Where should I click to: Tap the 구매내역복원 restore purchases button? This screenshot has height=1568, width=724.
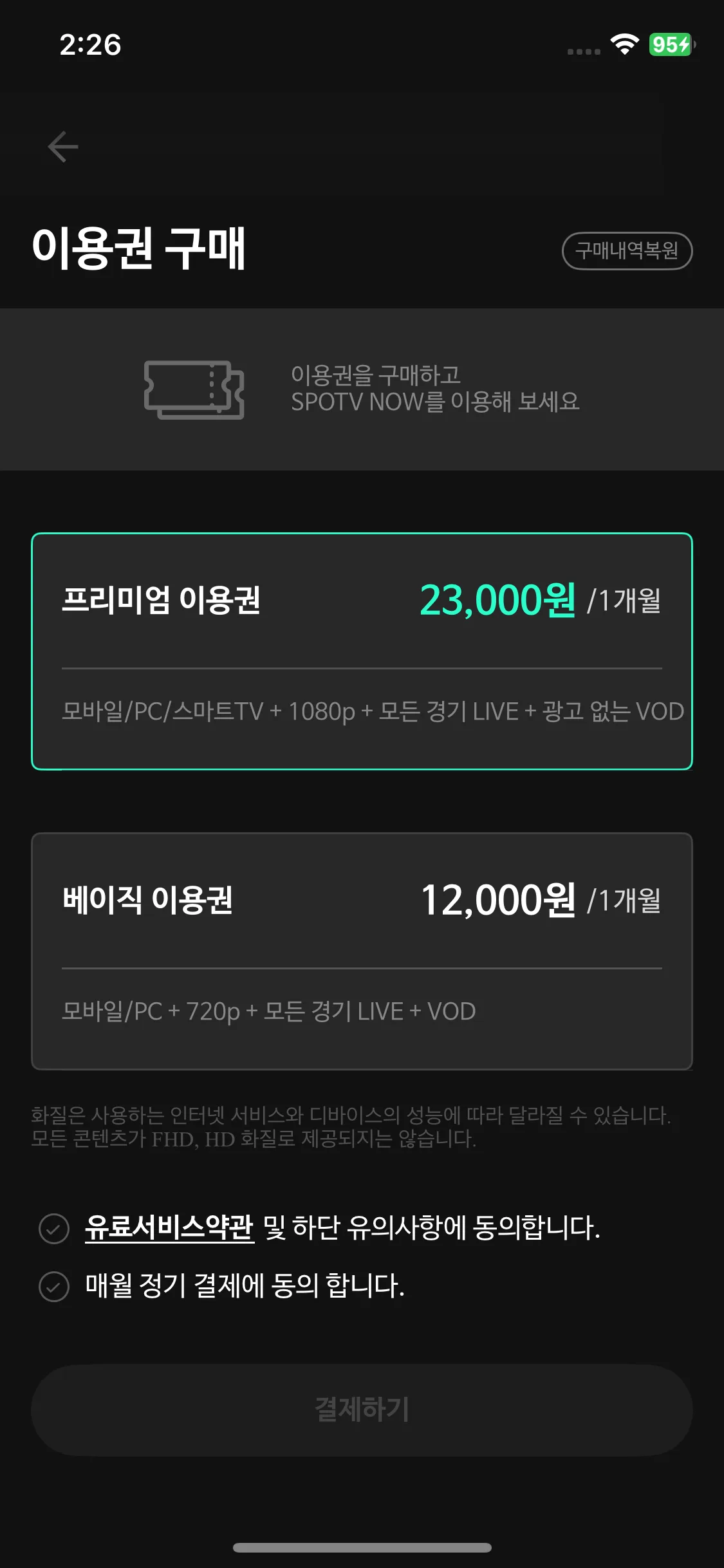tap(627, 250)
